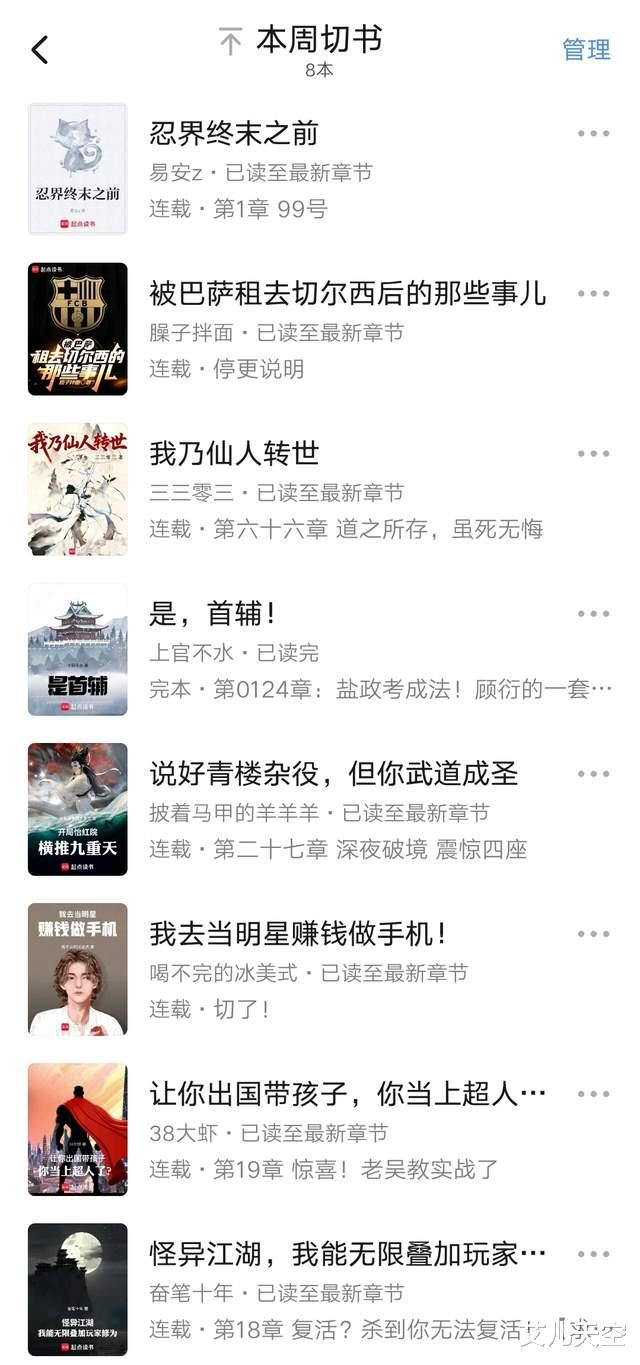This screenshot has width=640, height=1365.
Task: Open the book by 38大虾
Action: click(333, 1093)
